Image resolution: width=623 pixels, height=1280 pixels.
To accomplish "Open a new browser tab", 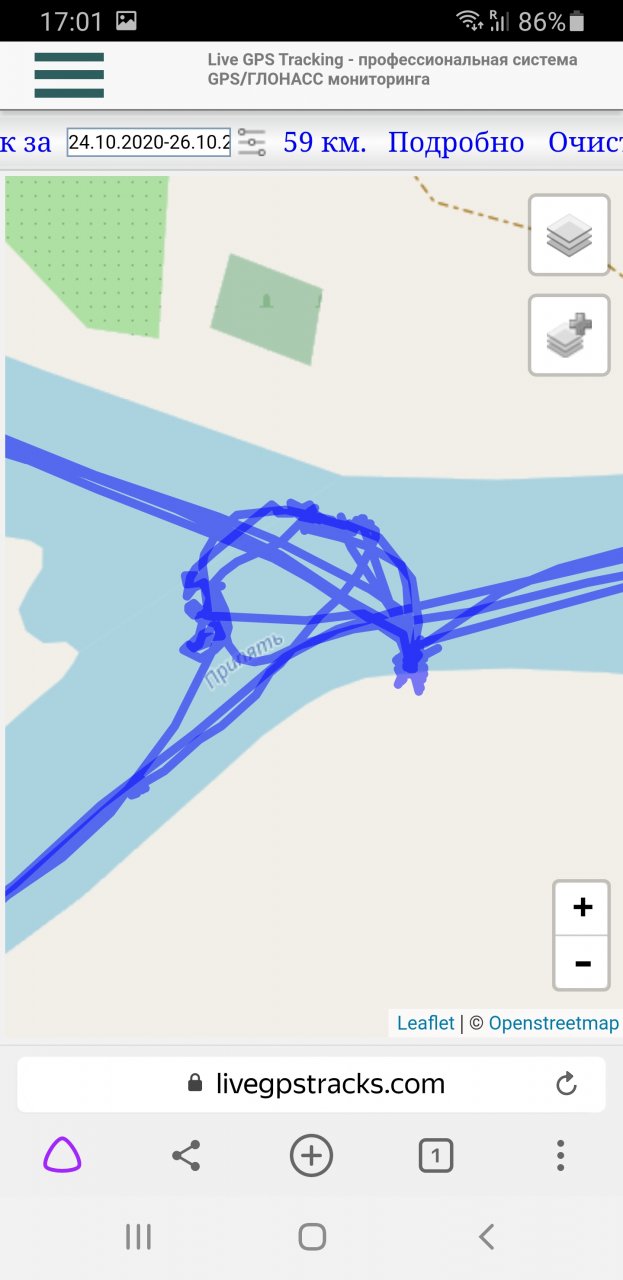I will pyautogui.click(x=311, y=1156).
